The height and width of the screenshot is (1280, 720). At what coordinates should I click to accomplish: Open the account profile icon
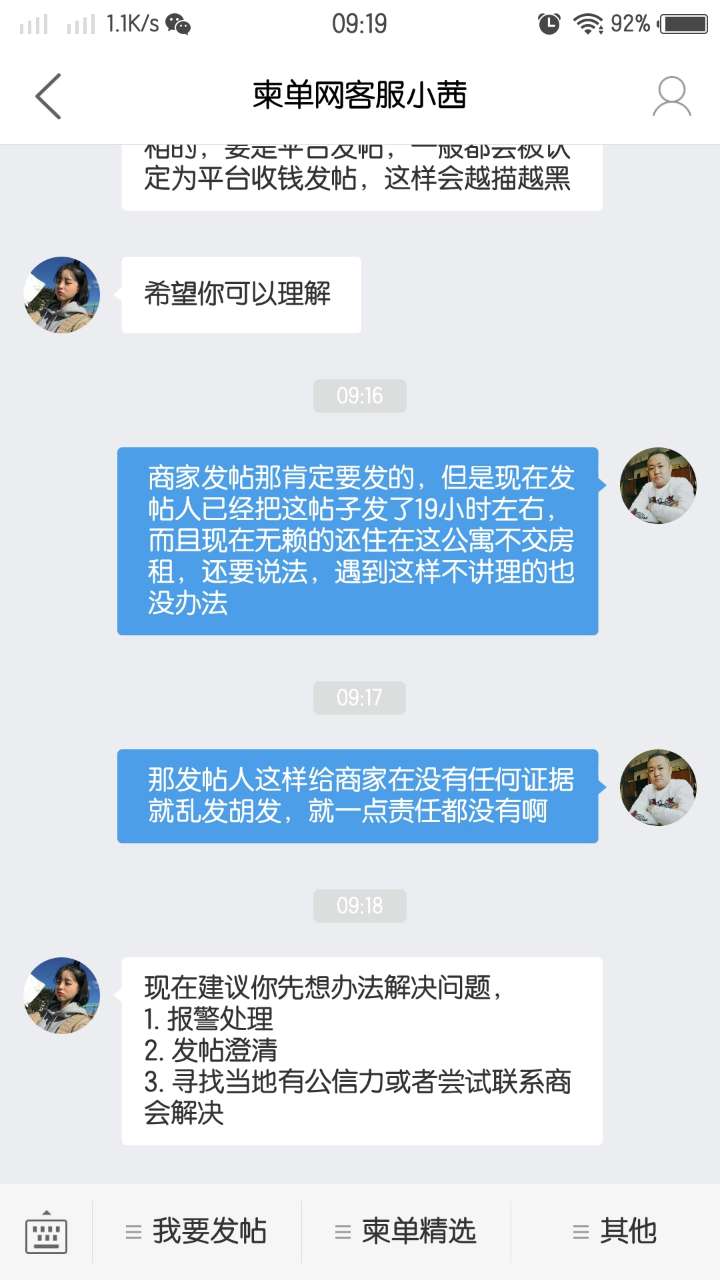672,96
